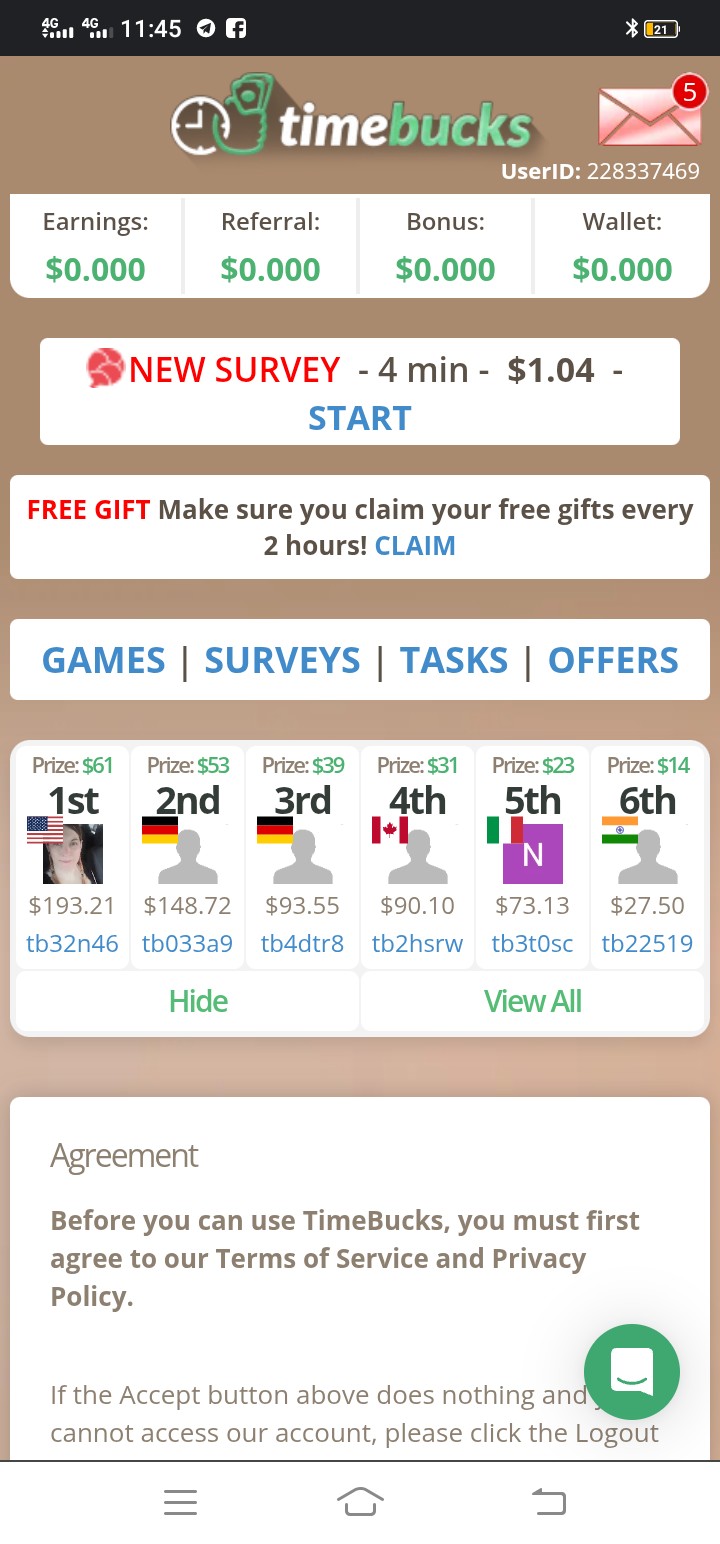
Task: Open recent apps from the navigation bar
Action: (180, 1501)
